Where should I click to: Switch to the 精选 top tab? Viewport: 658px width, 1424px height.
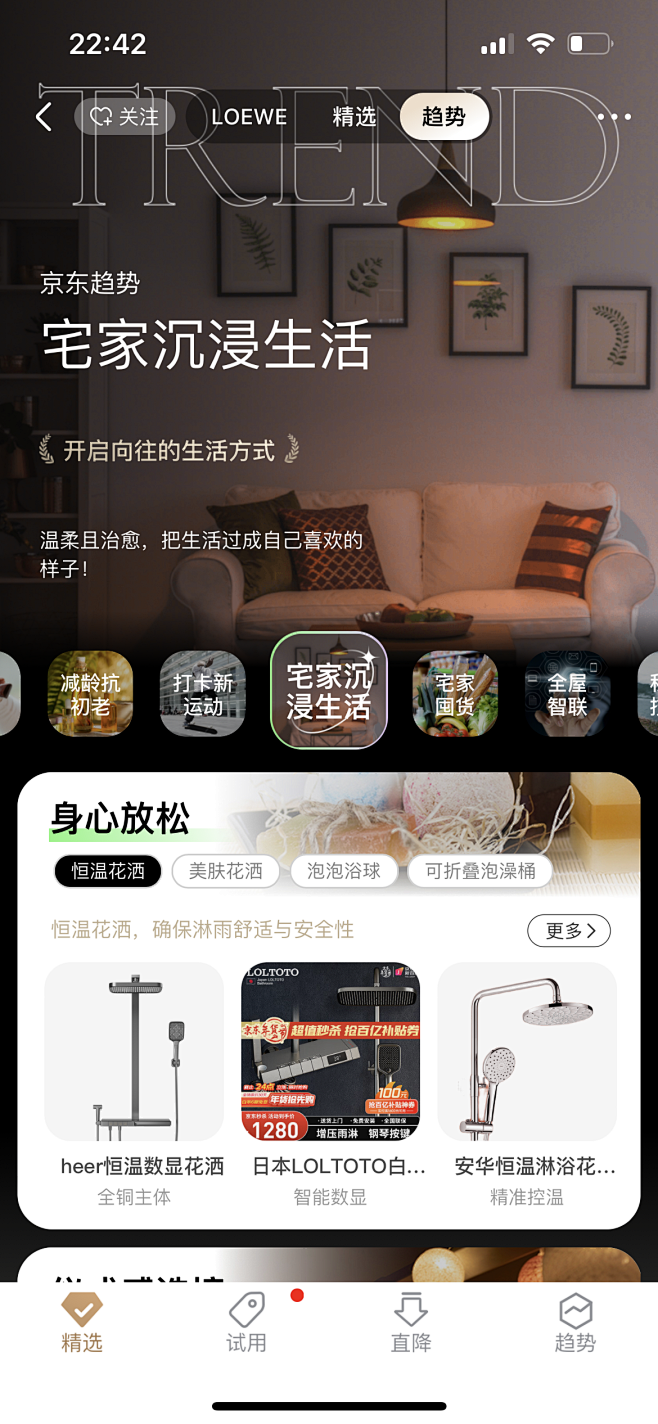tap(354, 117)
